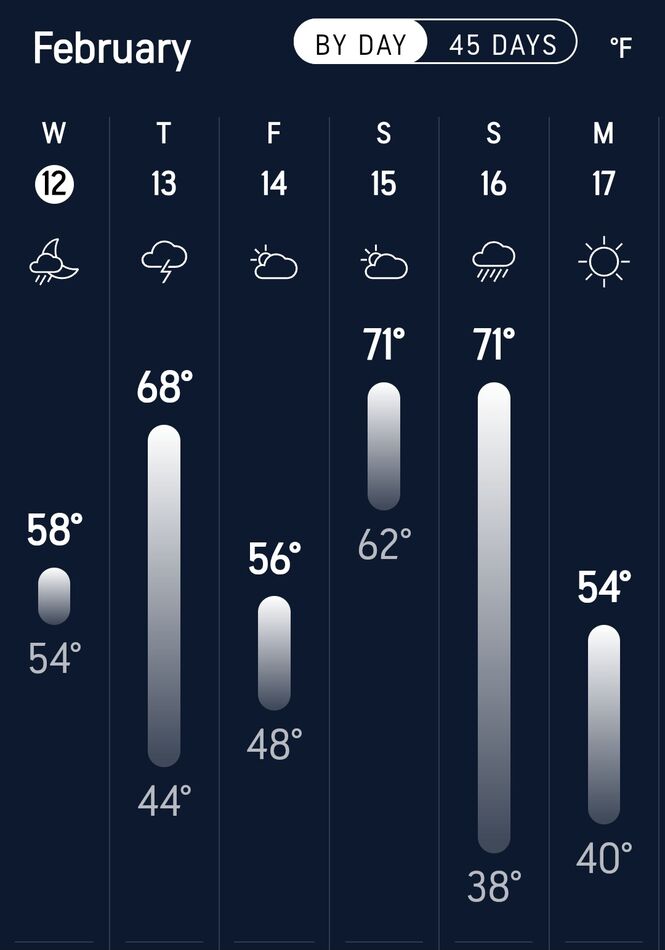Screen dimensions: 665x950
Task: Select the BY DAY view
Action: point(361,45)
